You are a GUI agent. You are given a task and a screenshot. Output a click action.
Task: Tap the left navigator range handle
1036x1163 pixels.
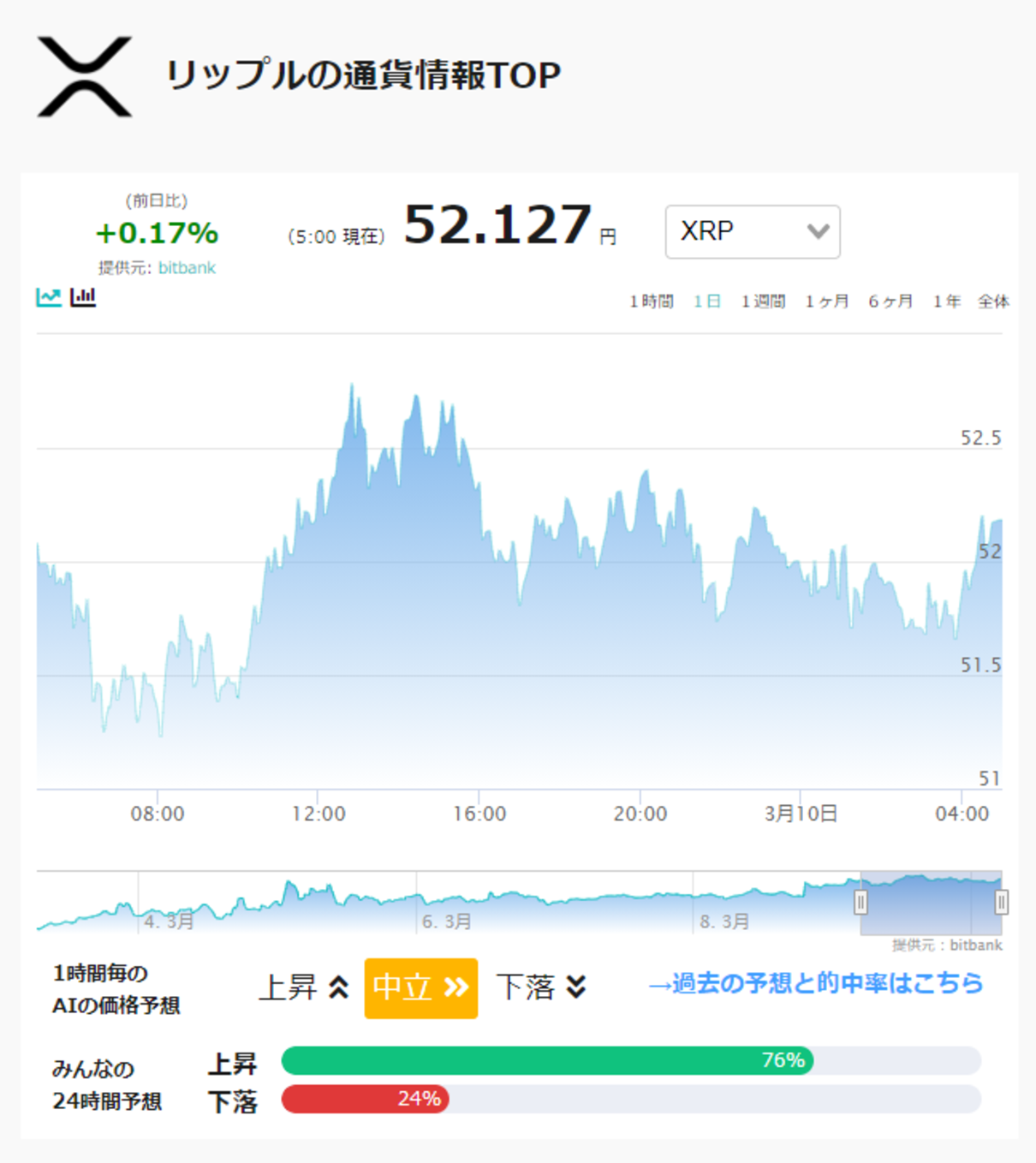(x=860, y=902)
